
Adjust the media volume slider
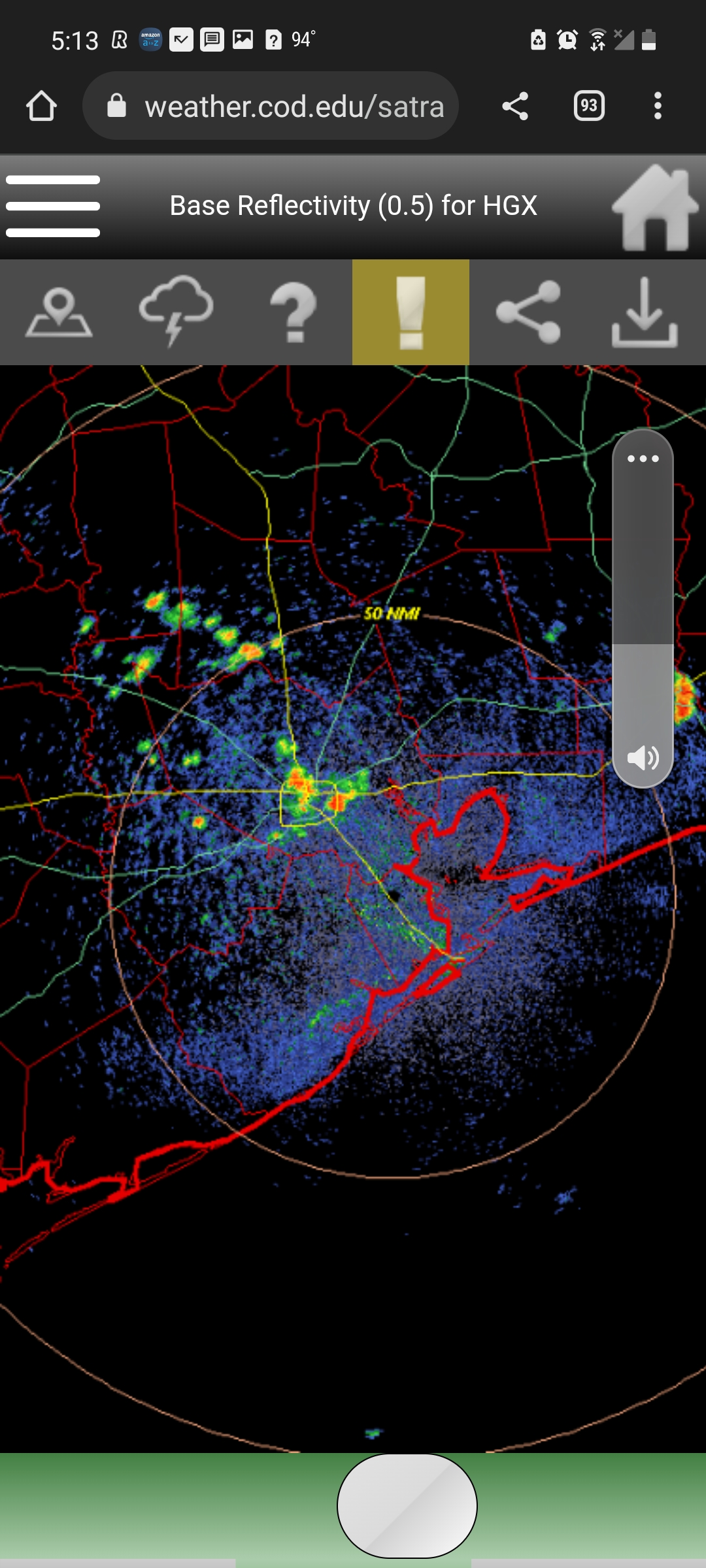pos(643,644)
